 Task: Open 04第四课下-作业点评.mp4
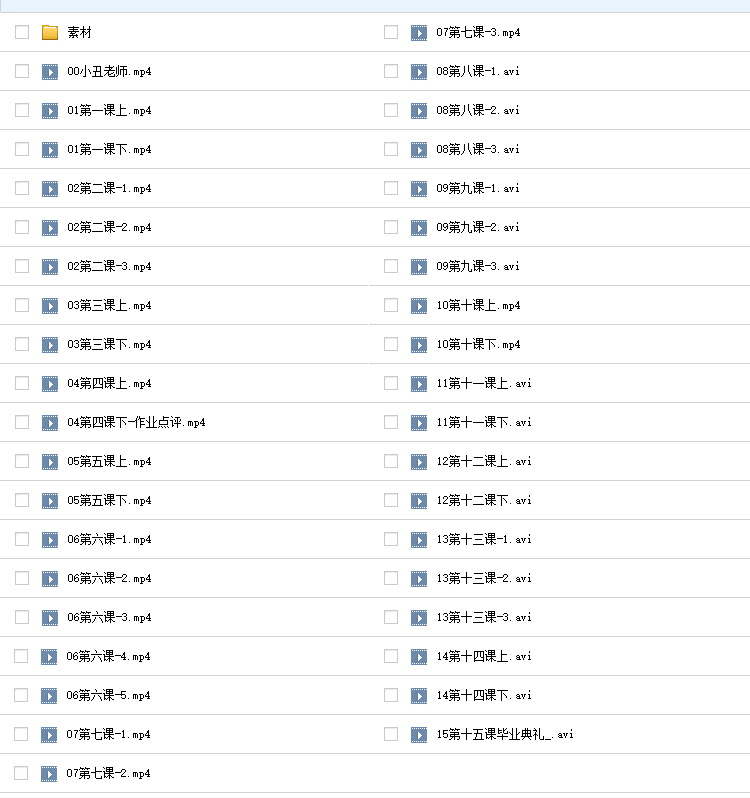click(x=136, y=423)
